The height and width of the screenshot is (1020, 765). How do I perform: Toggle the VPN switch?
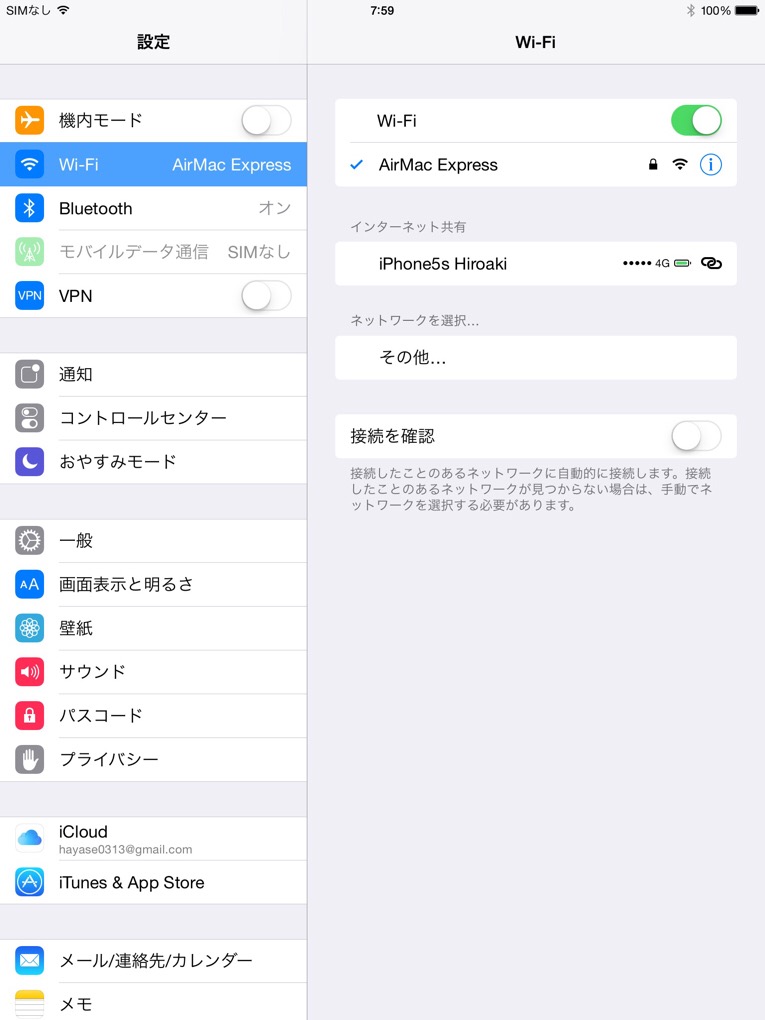tap(266, 296)
